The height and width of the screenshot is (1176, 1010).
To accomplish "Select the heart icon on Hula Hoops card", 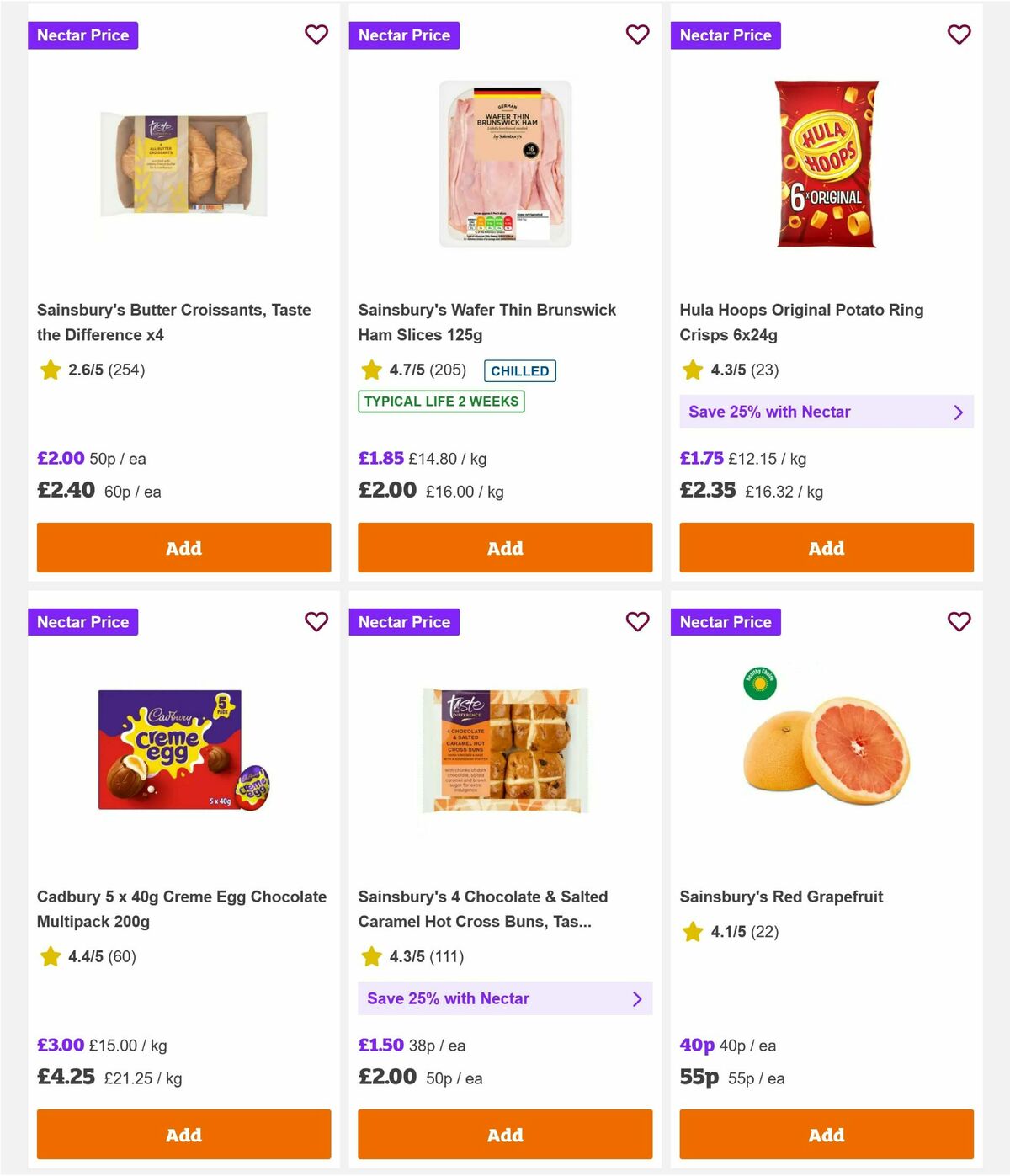I will click(x=959, y=35).
